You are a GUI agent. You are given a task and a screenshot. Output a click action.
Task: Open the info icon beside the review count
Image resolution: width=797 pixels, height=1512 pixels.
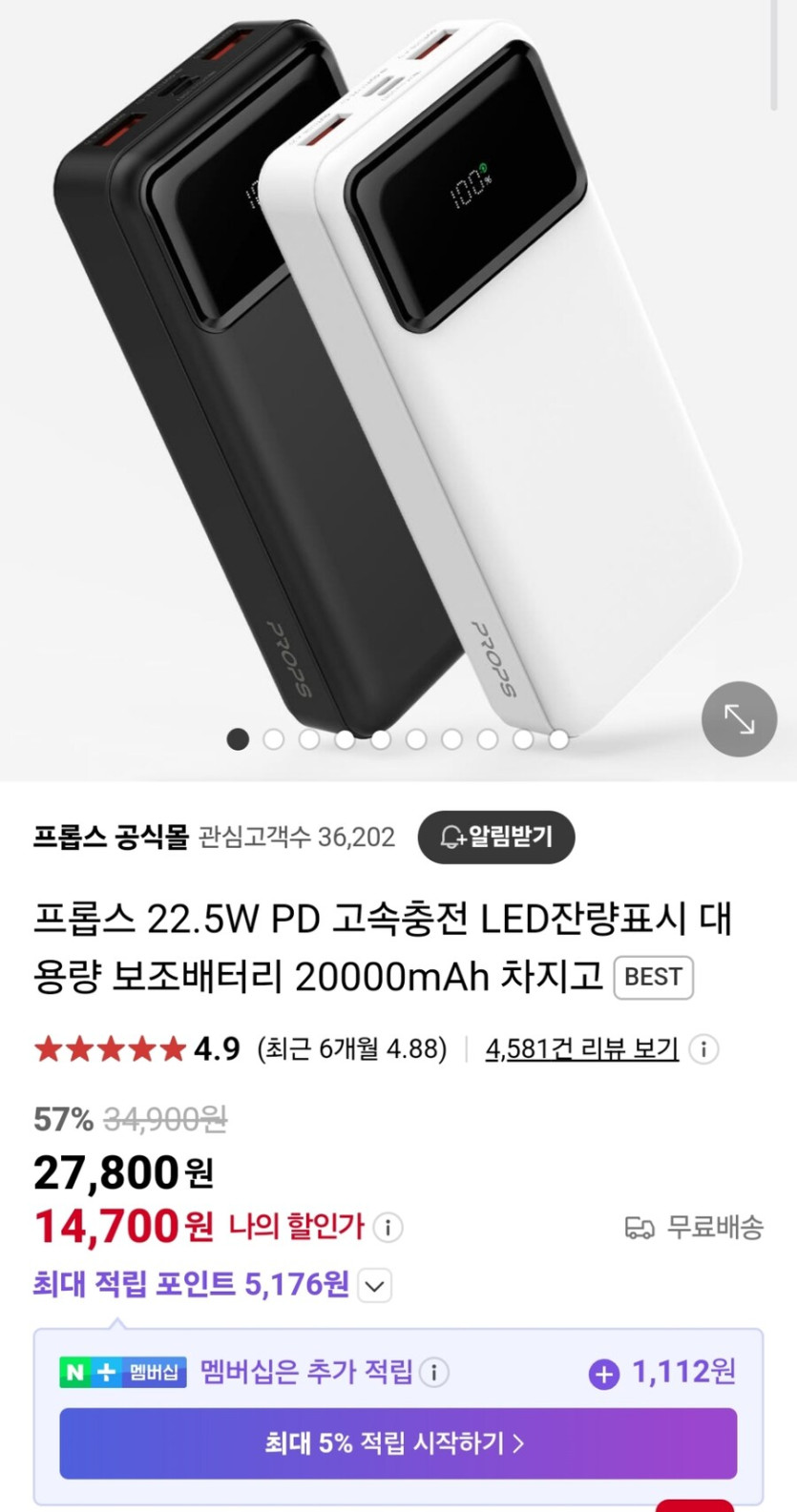703,1049
